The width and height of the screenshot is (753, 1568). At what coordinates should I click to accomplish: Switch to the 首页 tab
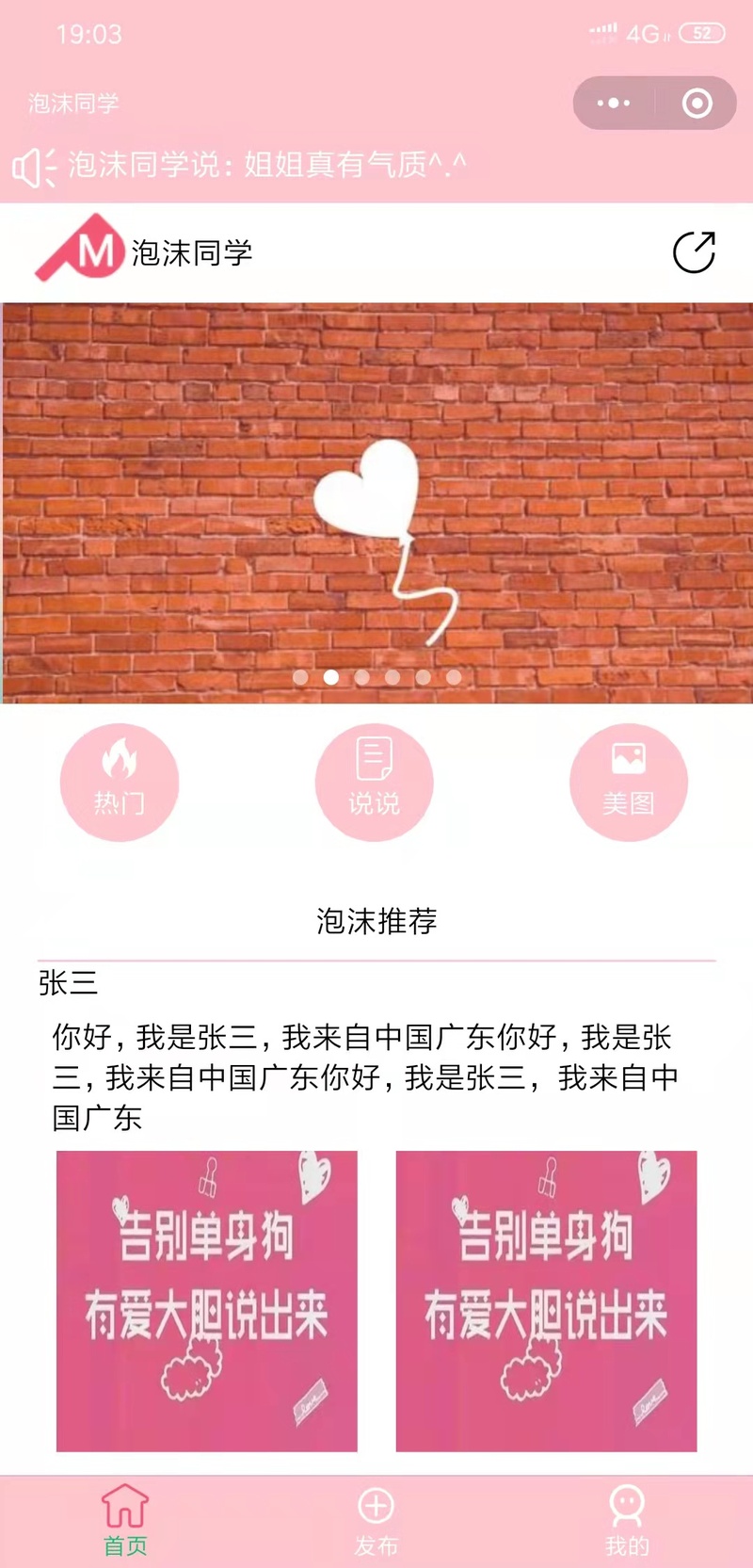[125, 1518]
